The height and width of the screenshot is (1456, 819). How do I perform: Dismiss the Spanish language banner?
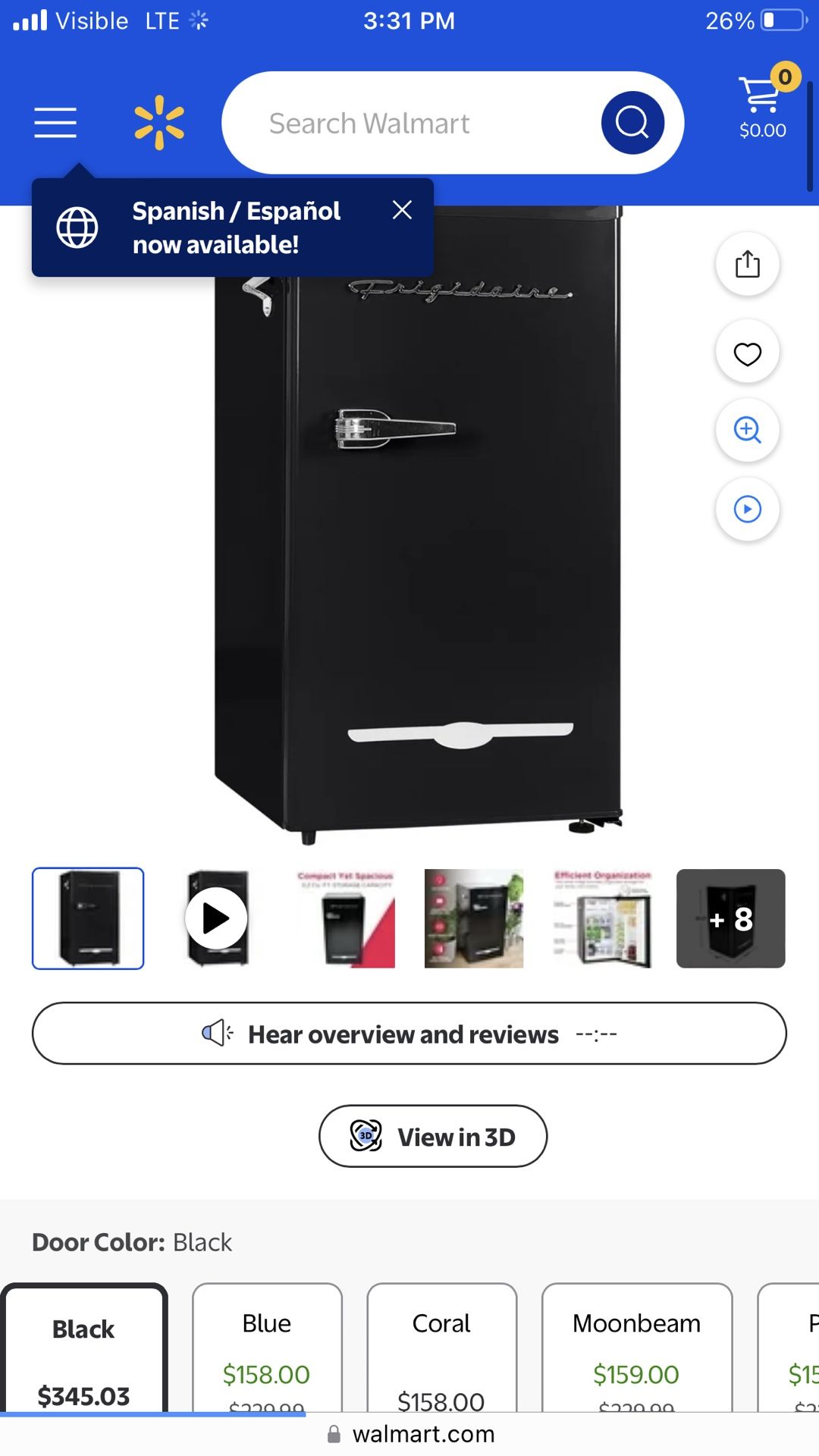[x=402, y=210]
